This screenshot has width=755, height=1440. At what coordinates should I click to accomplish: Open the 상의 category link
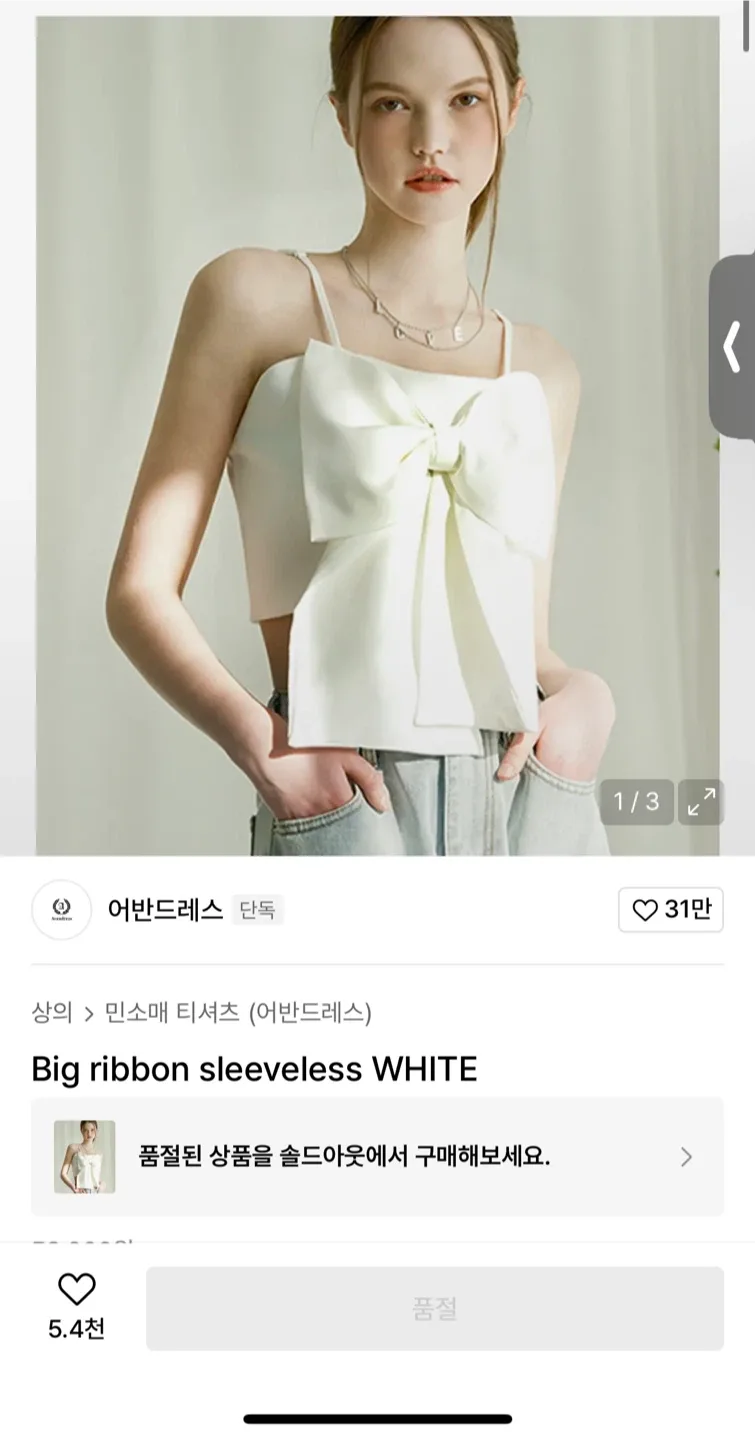tap(51, 1013)
